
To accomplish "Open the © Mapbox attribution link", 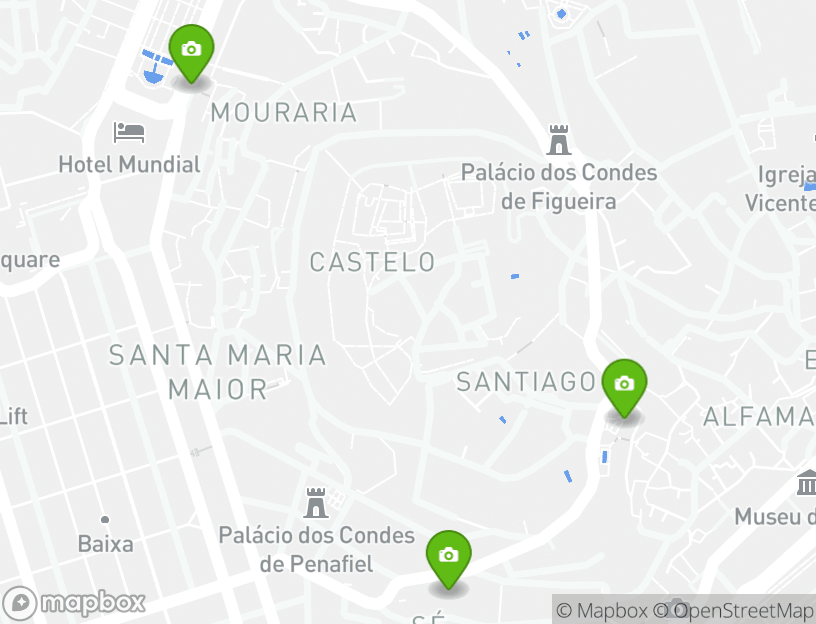I will [x=602, y=610].
